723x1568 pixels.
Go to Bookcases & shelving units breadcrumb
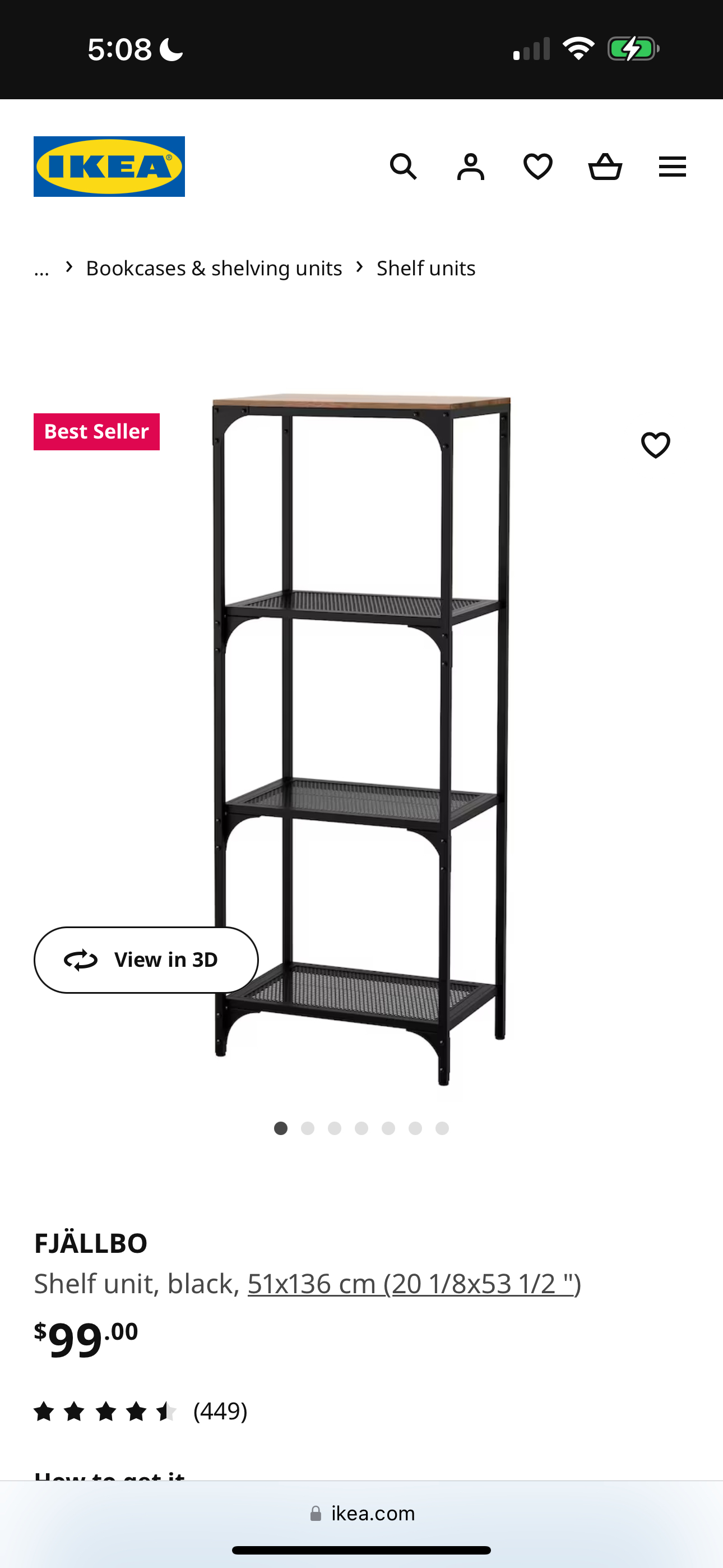pyautogui.click(x=214, y=269)
